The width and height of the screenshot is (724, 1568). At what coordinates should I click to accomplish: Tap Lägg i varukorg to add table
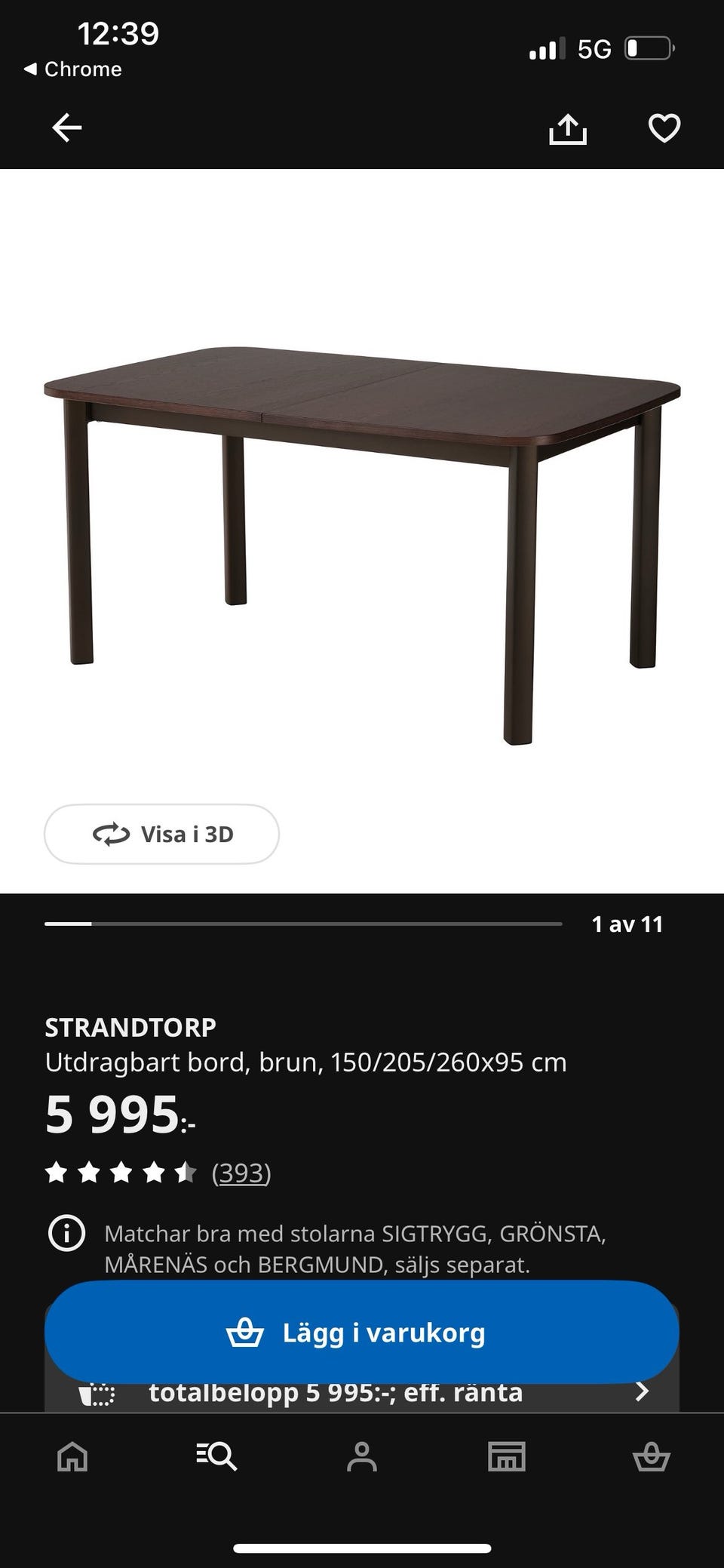click(x=362, y=1332)
